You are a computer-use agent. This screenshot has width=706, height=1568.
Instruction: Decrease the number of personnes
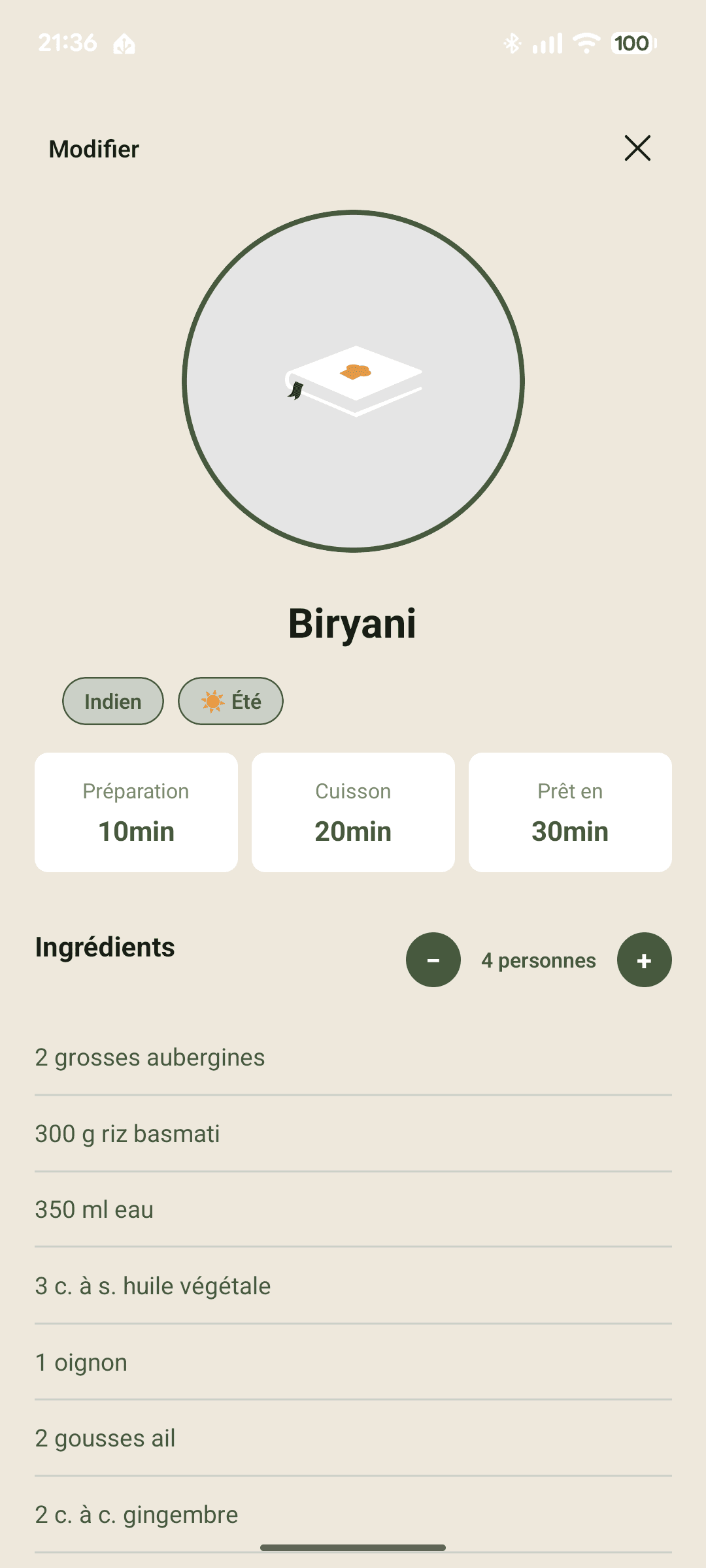coord(433,960)
